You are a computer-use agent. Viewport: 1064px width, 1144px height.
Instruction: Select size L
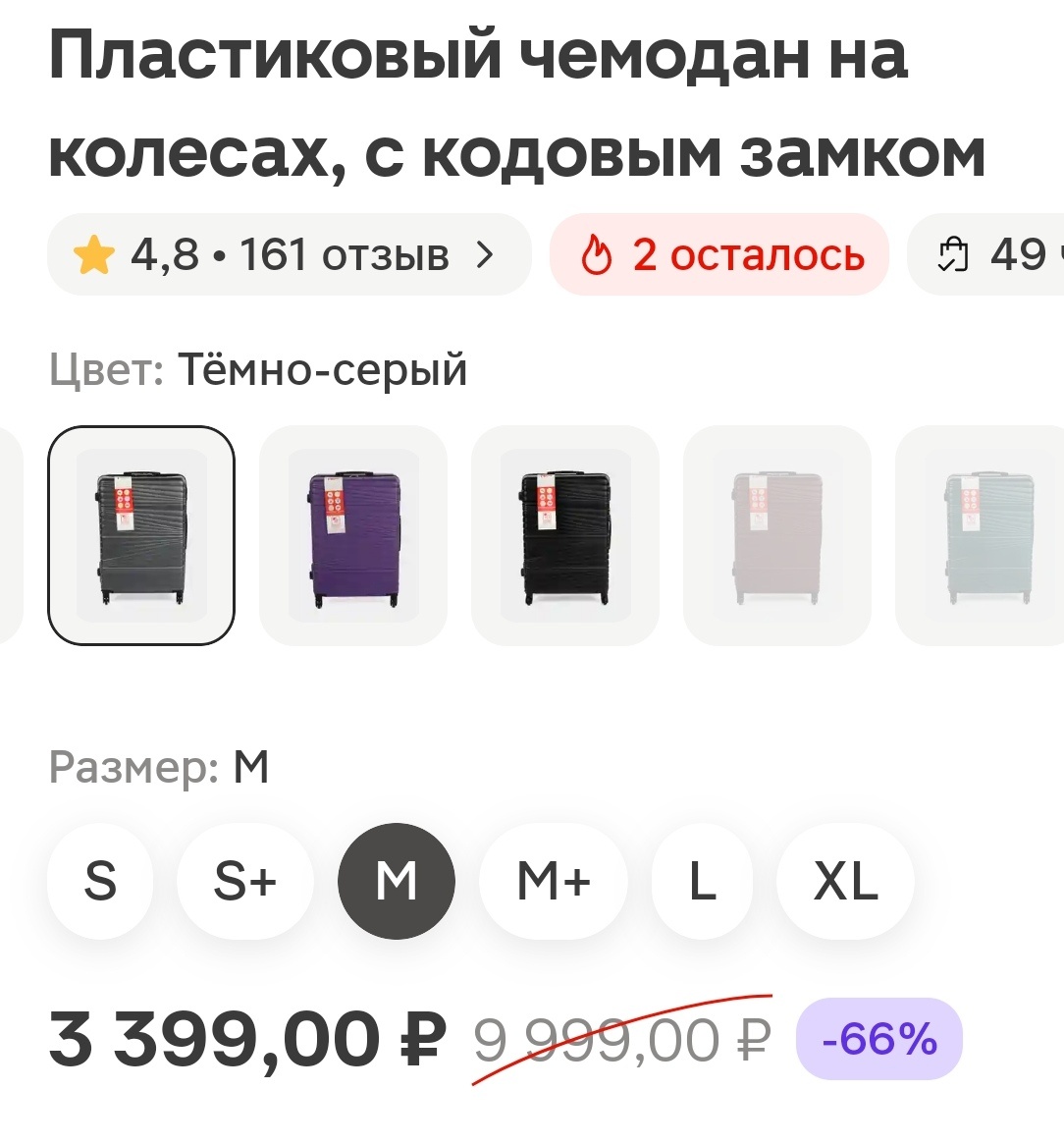point(701,881)
